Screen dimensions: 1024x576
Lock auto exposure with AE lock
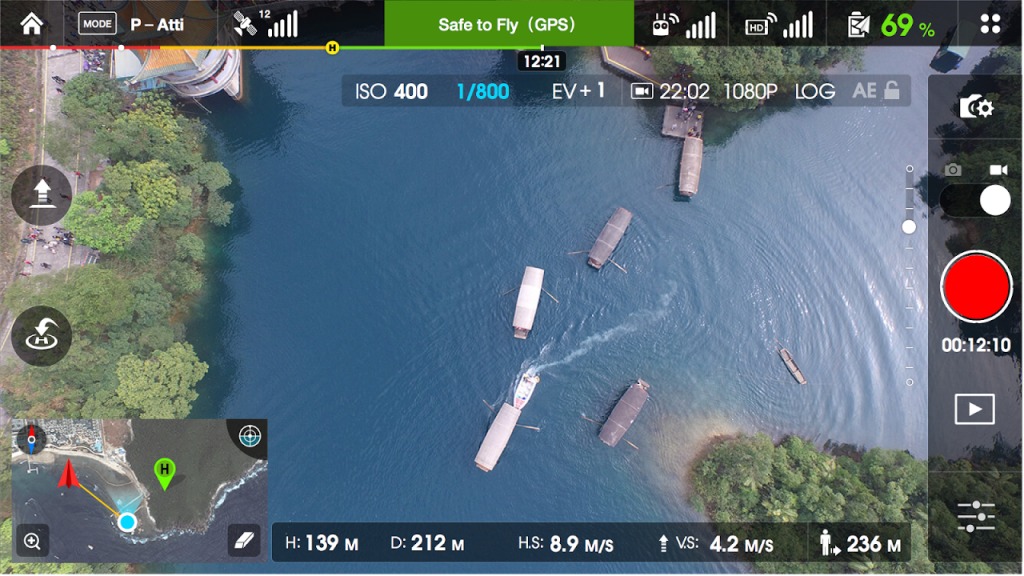pyautogui.click(x=876, y=91)
